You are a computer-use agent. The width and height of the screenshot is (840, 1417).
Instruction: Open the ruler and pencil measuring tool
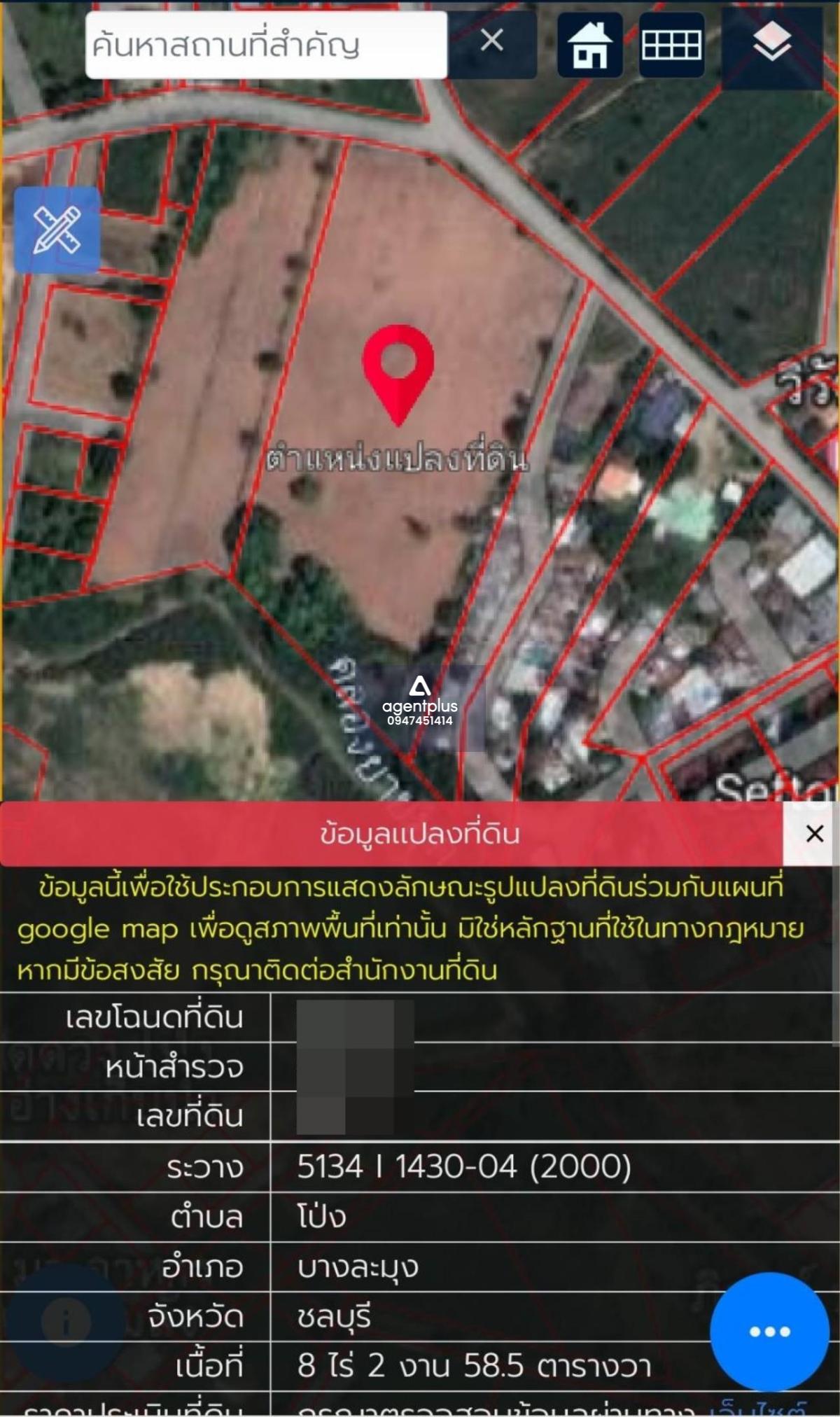coord(57,230)
